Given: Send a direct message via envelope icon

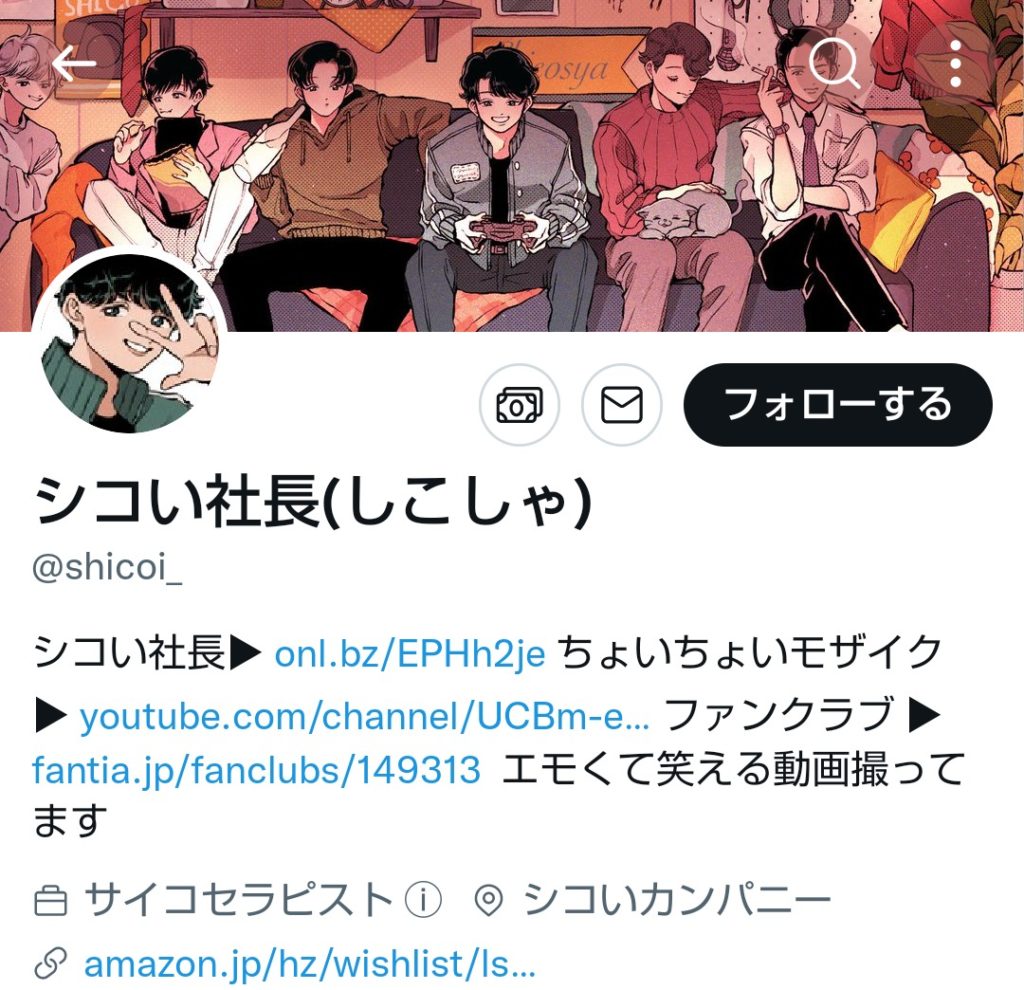Looking at the screenshot, I should click(621, 405).
